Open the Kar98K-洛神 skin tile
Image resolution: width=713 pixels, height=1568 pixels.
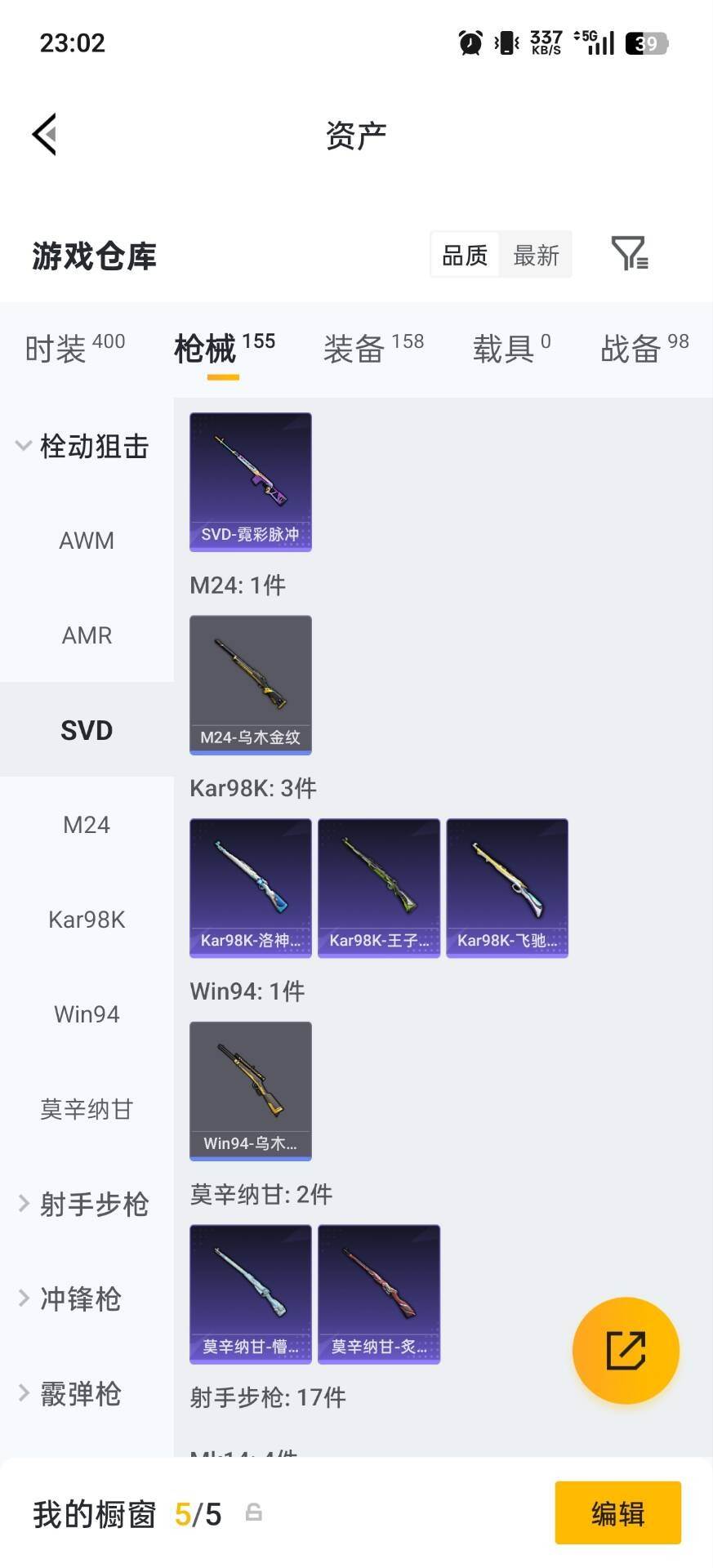coord(251,888)
